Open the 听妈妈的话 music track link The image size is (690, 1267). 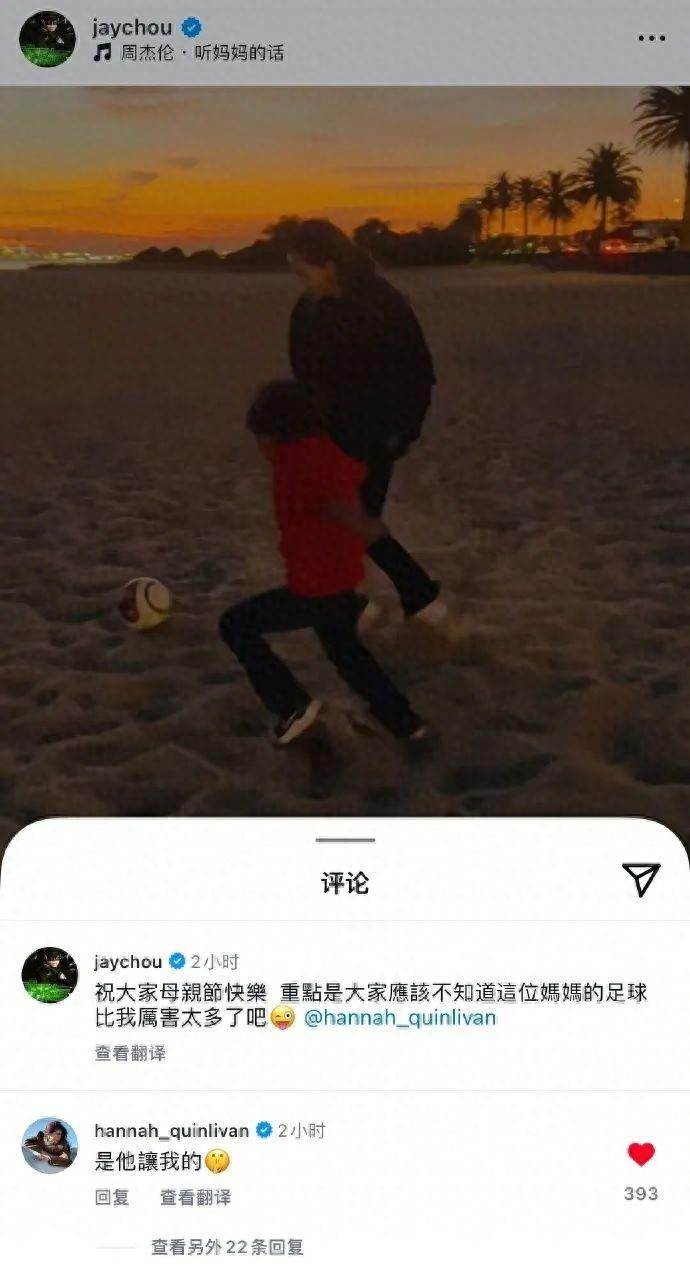[x=188, y=53]
